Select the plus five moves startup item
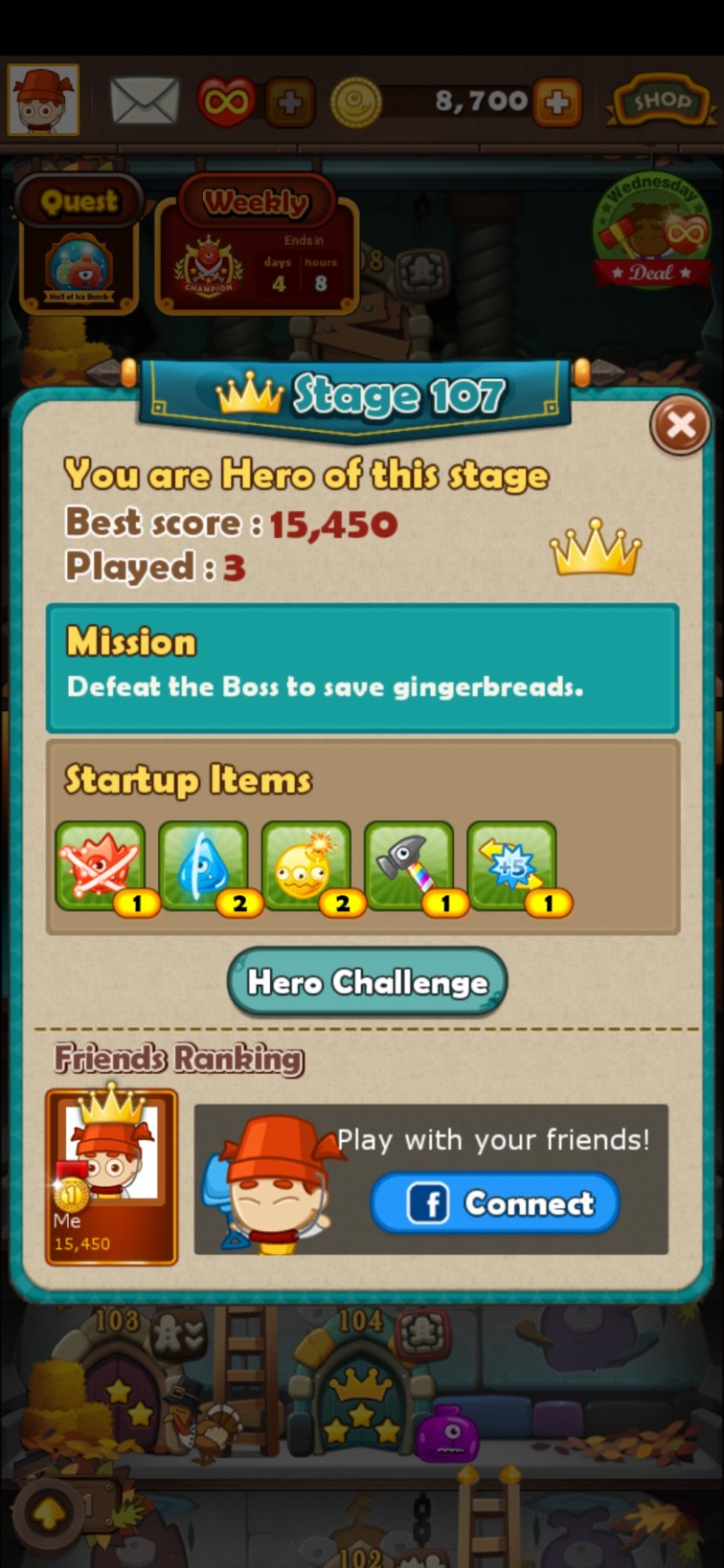 [x=512, y=865]
